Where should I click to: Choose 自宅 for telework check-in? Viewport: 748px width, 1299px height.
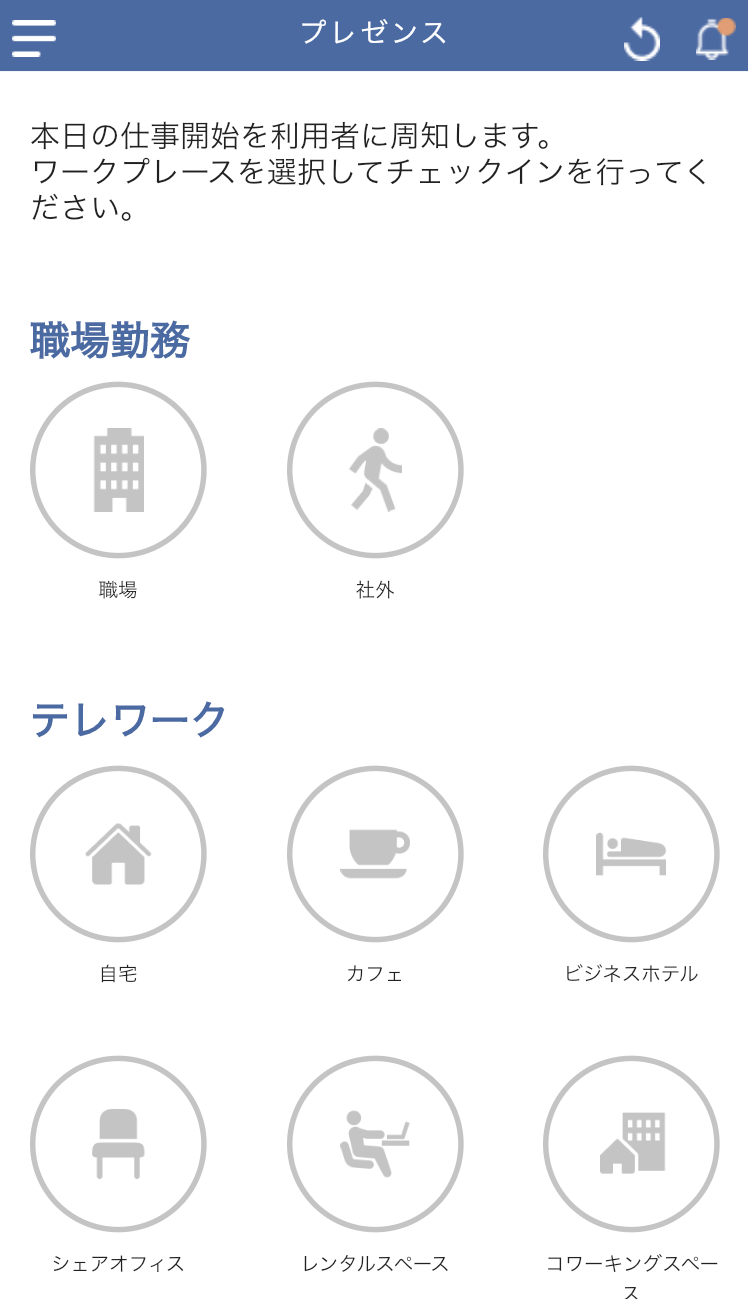click(118, 854)
